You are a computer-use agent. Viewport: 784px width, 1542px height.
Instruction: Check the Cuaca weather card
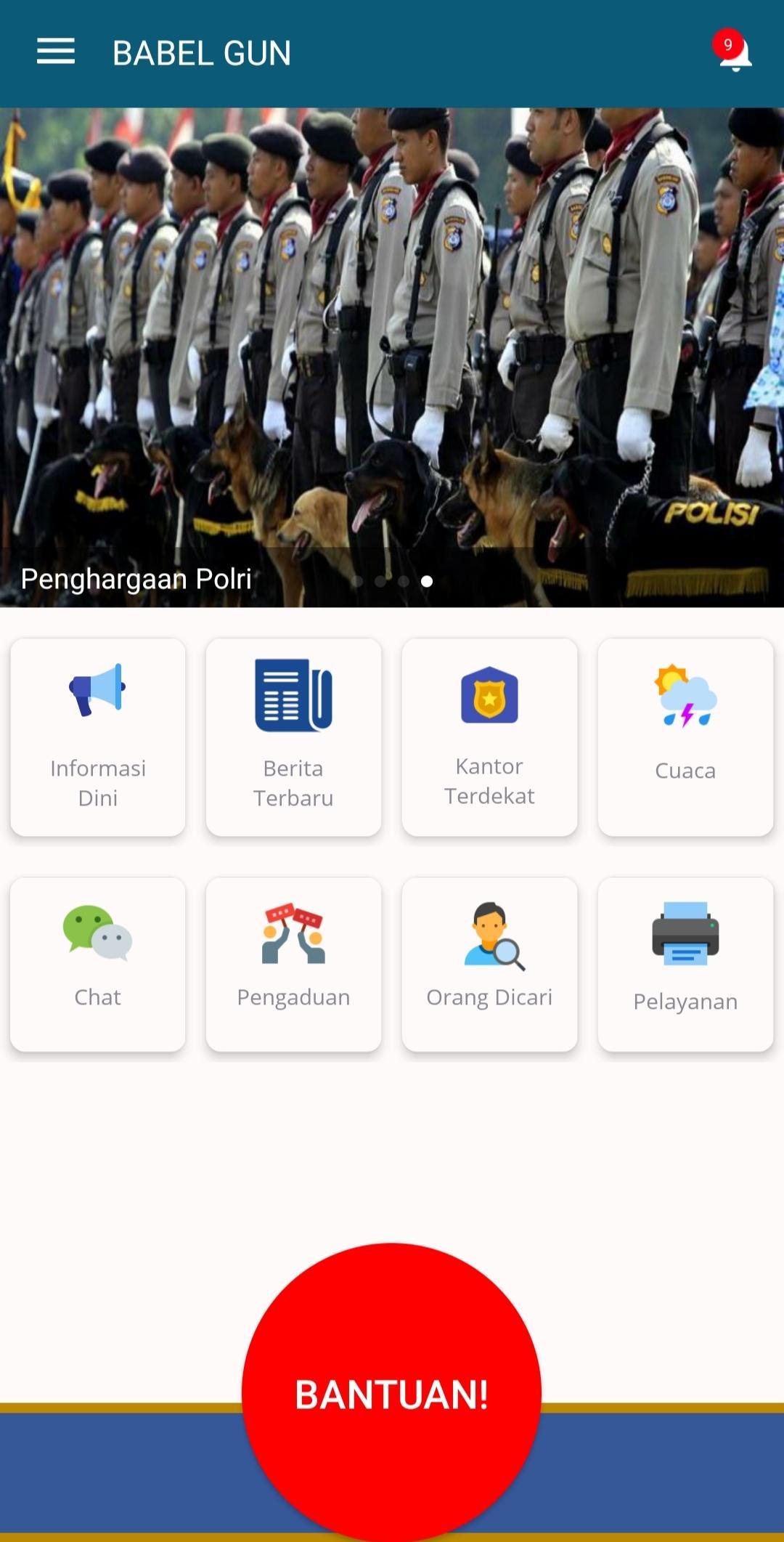pyautogui.click(x=685, y=736)
